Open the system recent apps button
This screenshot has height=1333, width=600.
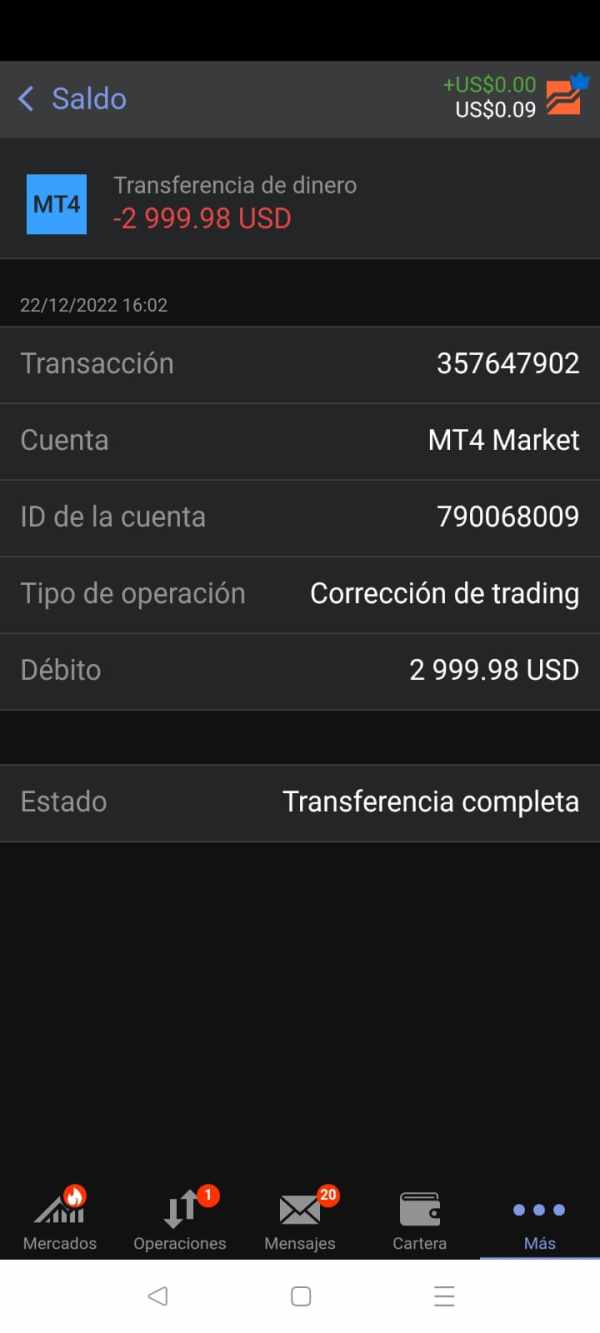click(444, 1296)
